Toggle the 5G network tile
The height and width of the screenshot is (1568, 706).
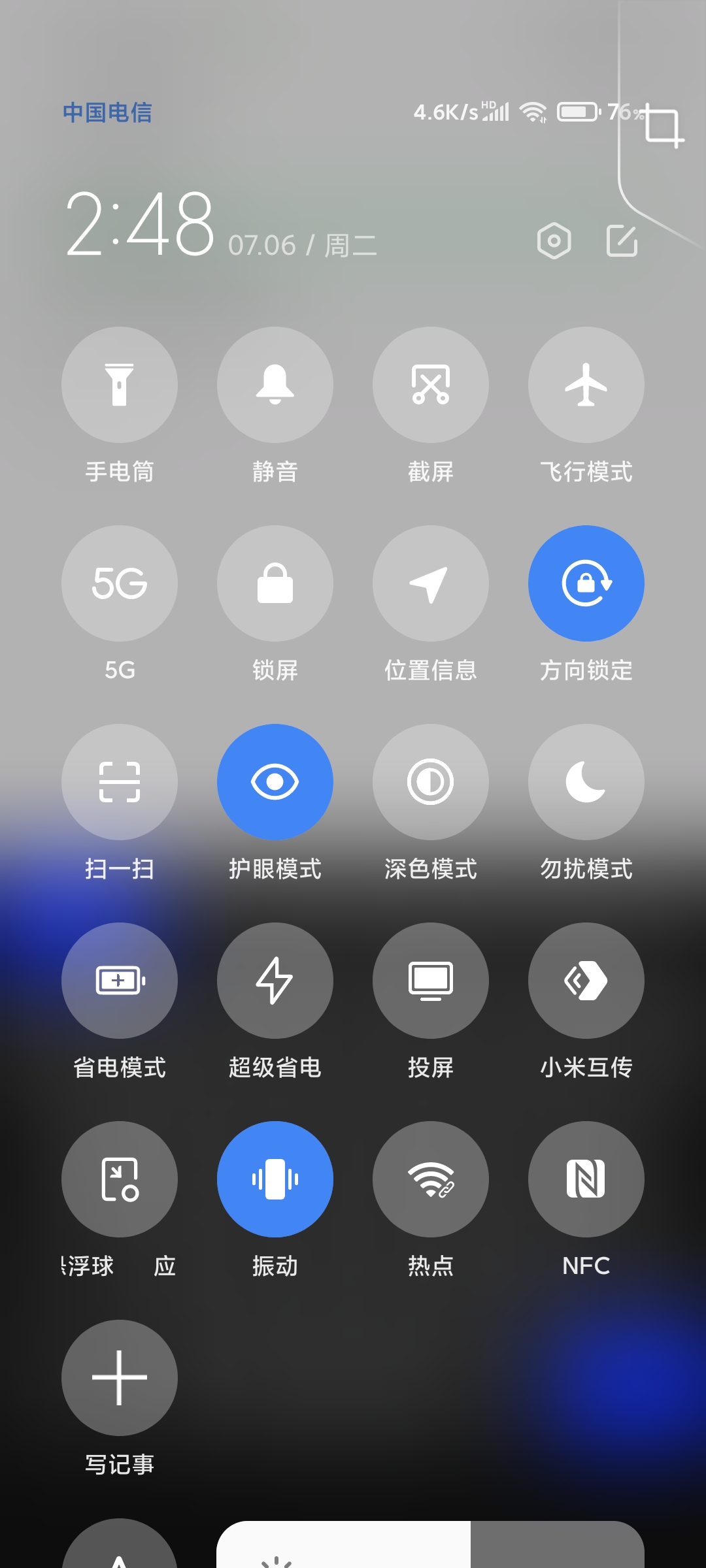click(x=120, y=583)
